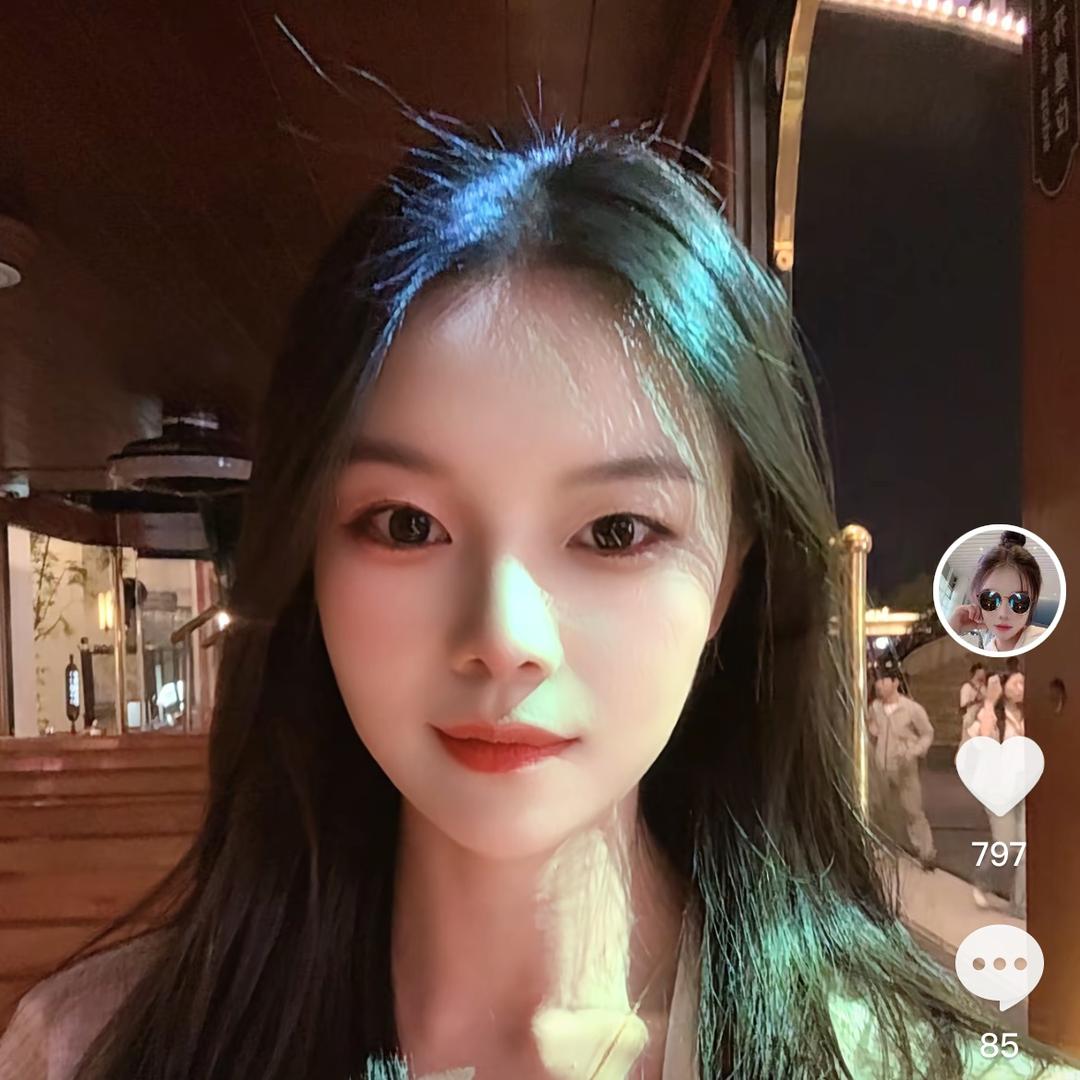Open the creator's profile picture
Viewport: 1080px width, 1080px height.
998,590
